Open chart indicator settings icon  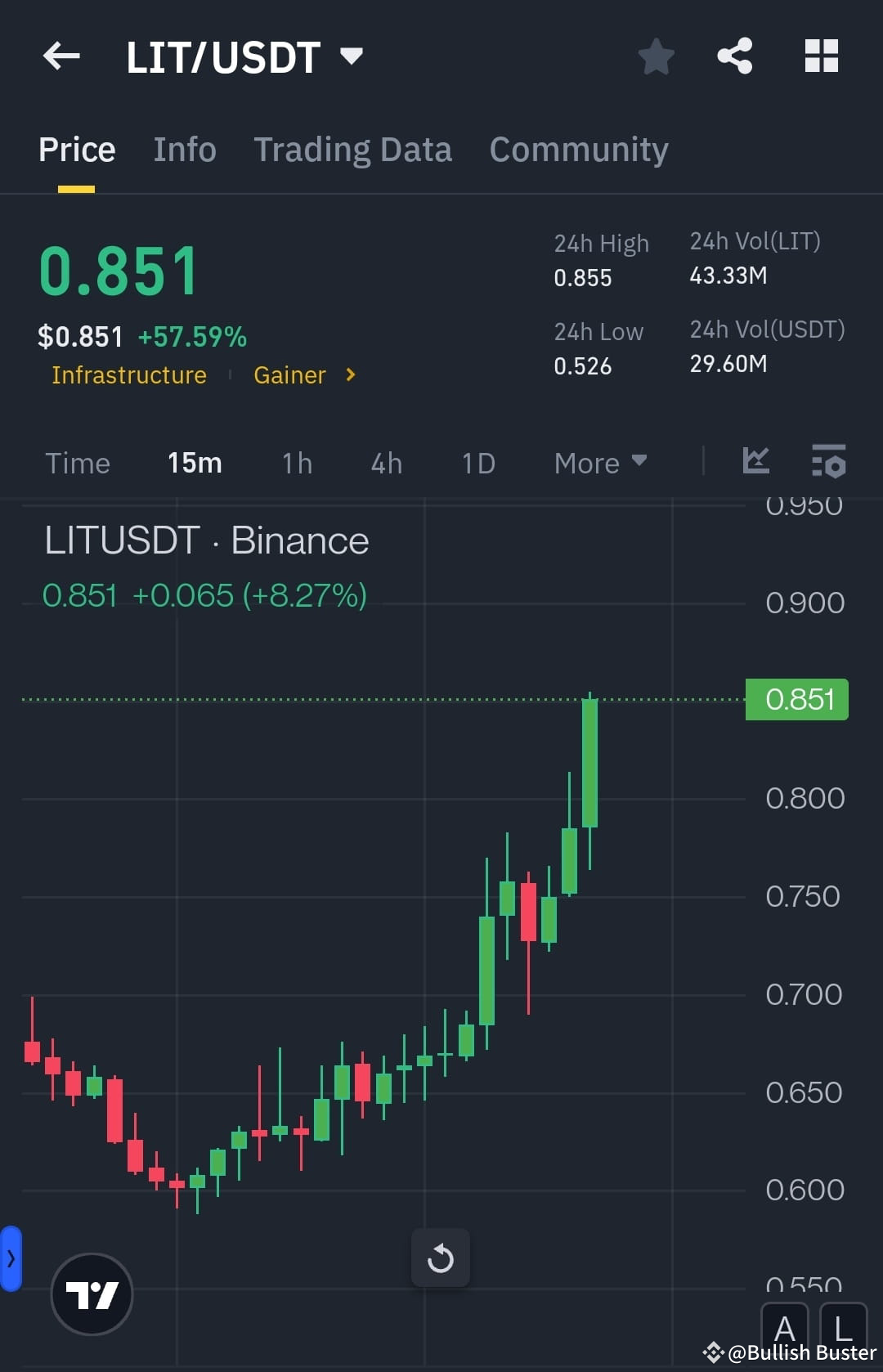point(828,462)
